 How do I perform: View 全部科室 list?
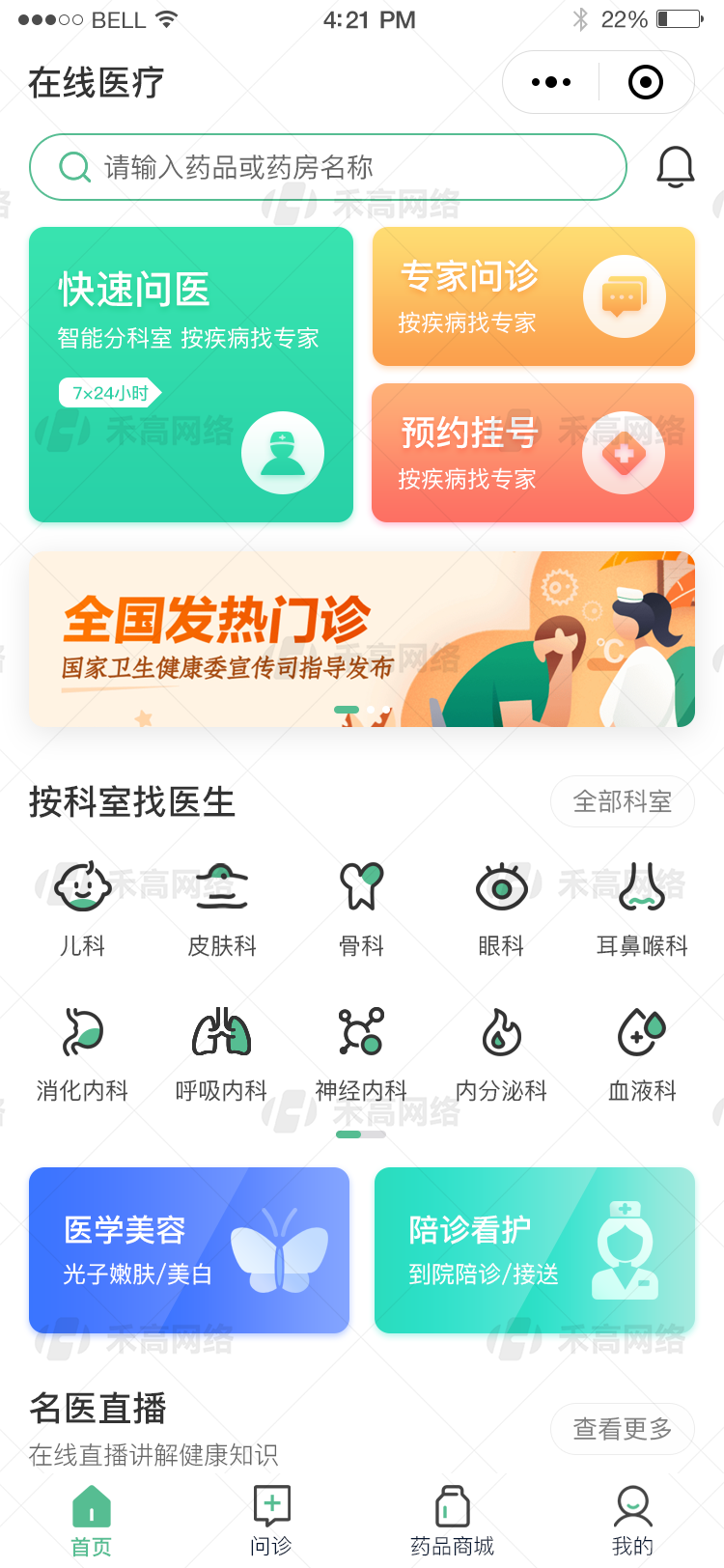tap(622, 801)
